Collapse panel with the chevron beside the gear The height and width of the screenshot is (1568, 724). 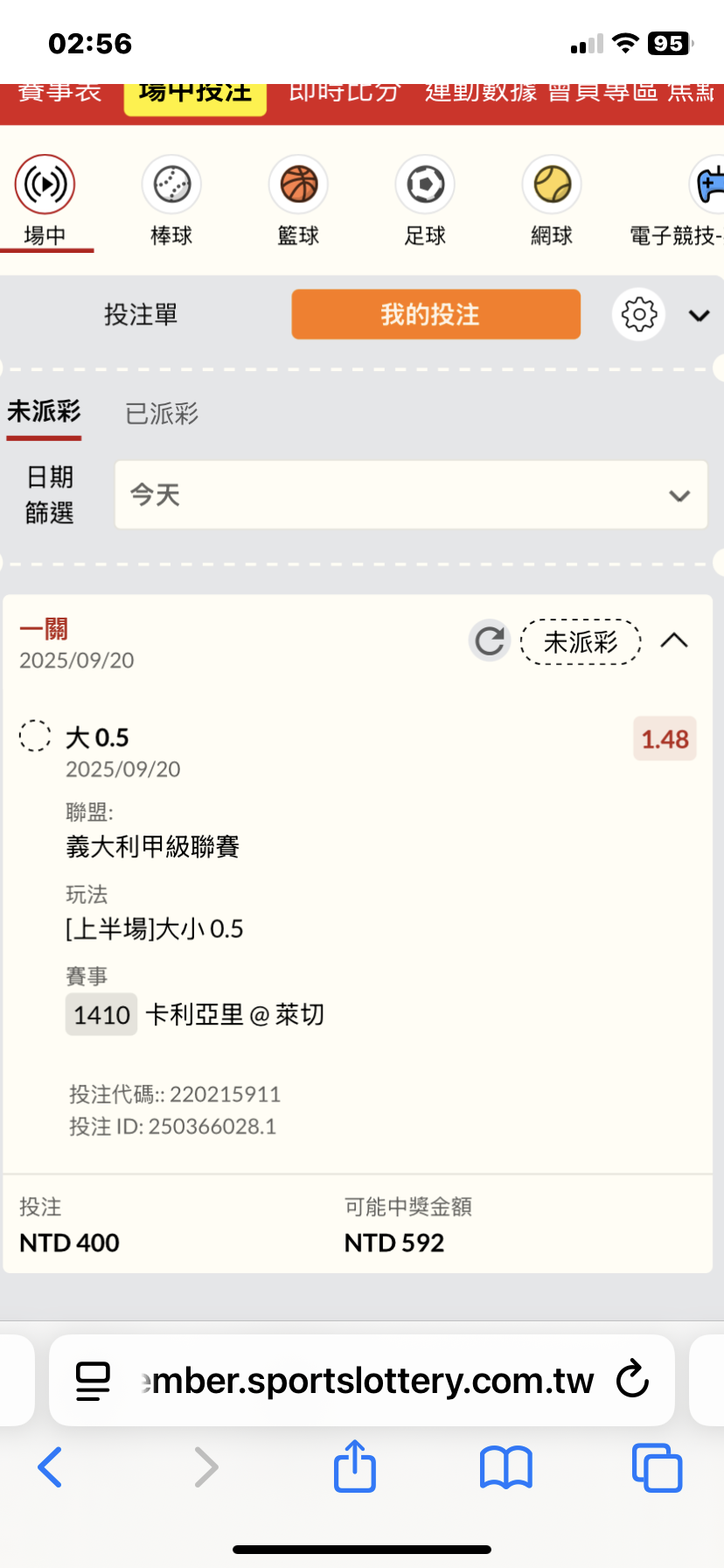coord(699,315)
